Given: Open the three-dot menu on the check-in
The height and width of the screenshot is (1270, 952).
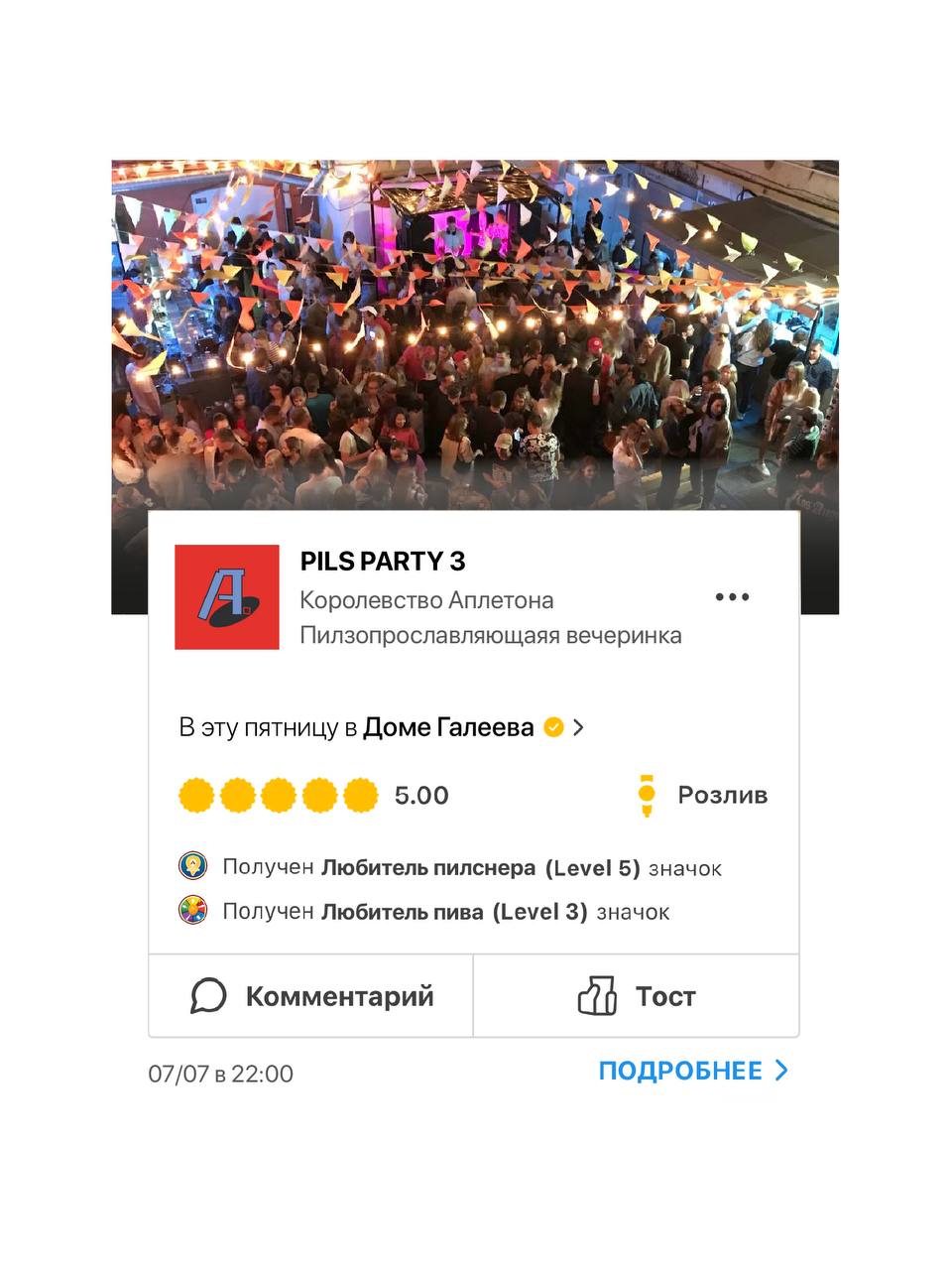Looking at the screenshot, I should [x=732, y=597].
